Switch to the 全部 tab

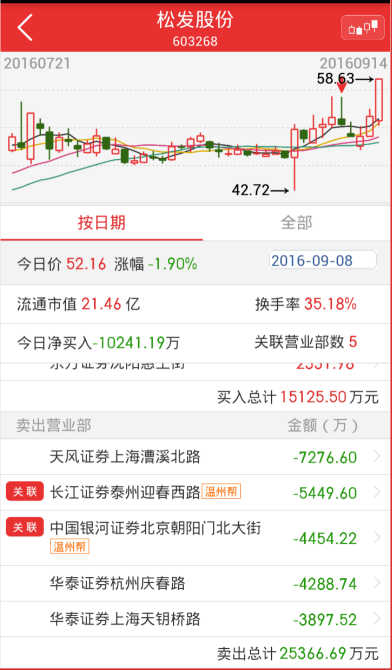point(296,223)
